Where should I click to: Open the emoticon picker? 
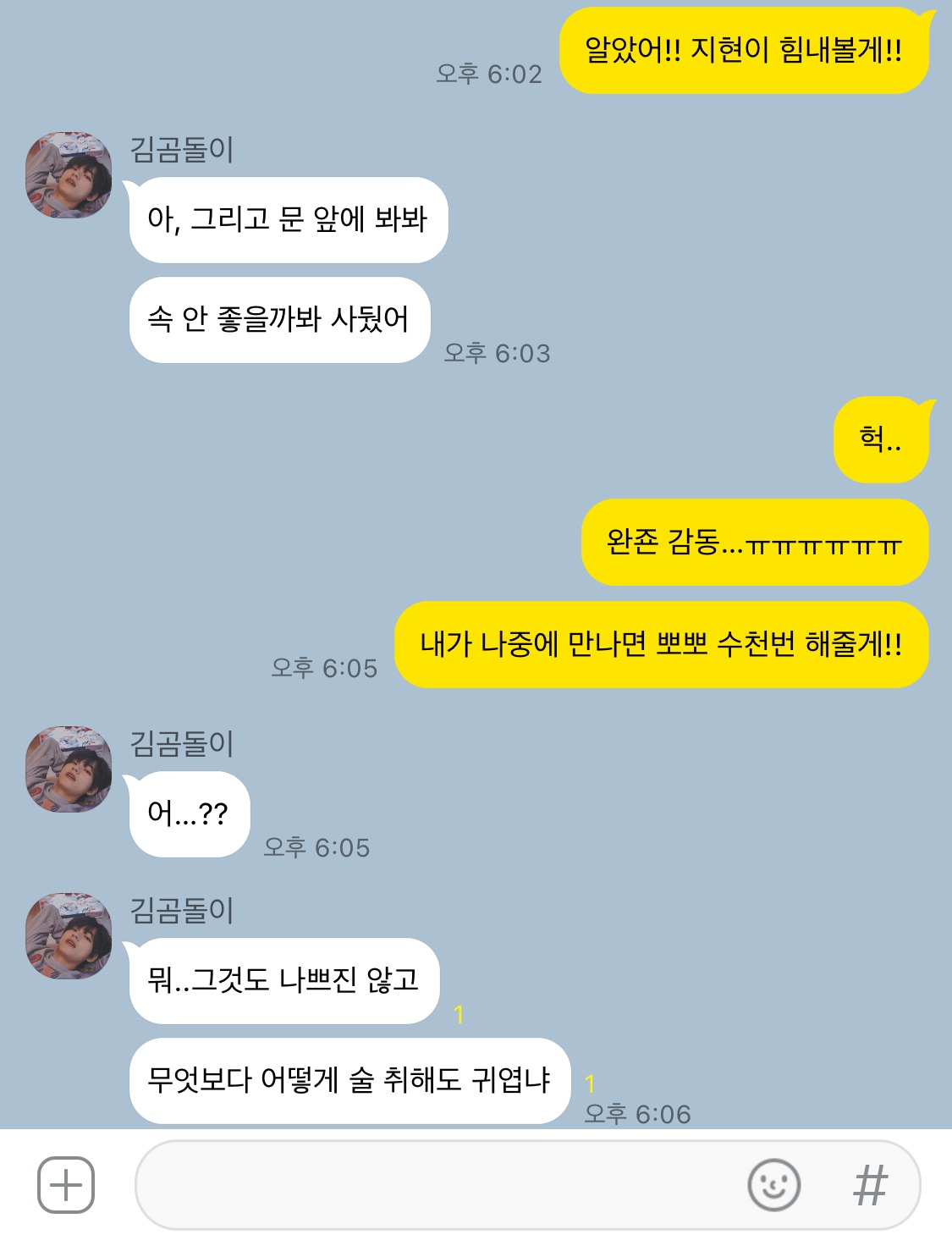coord(773,1184)
